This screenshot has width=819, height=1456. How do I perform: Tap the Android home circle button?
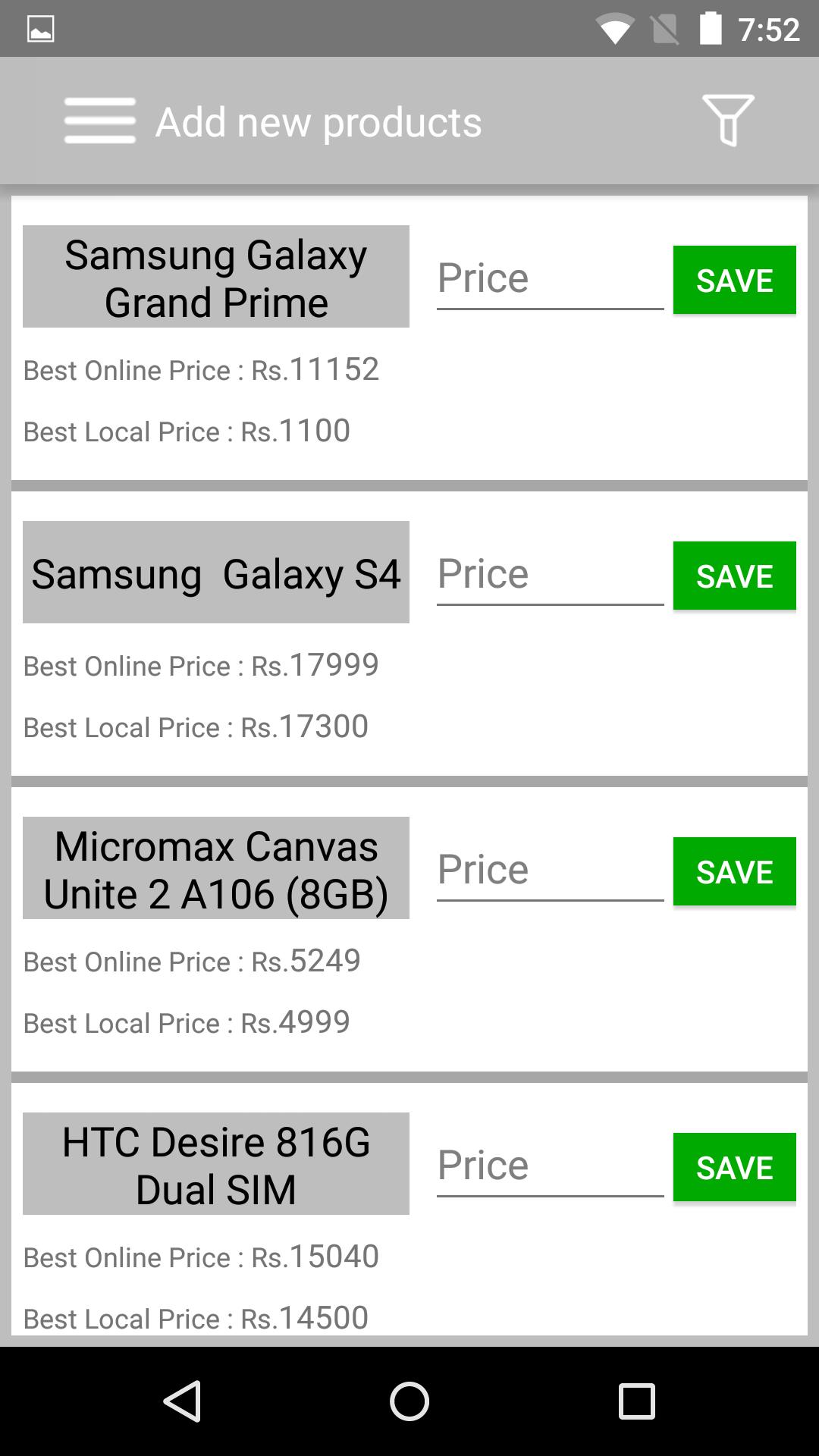pyautogui.click(x=409, y=1399)
